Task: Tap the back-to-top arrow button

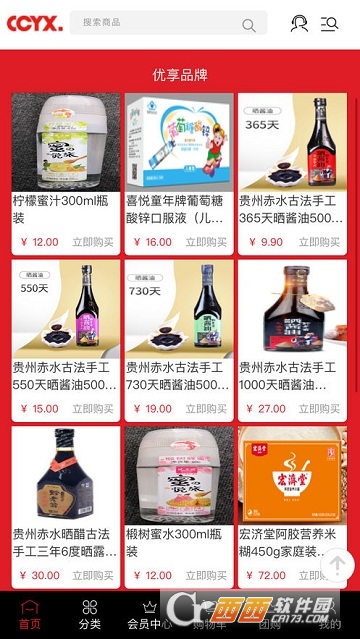Action: point(338,564)
